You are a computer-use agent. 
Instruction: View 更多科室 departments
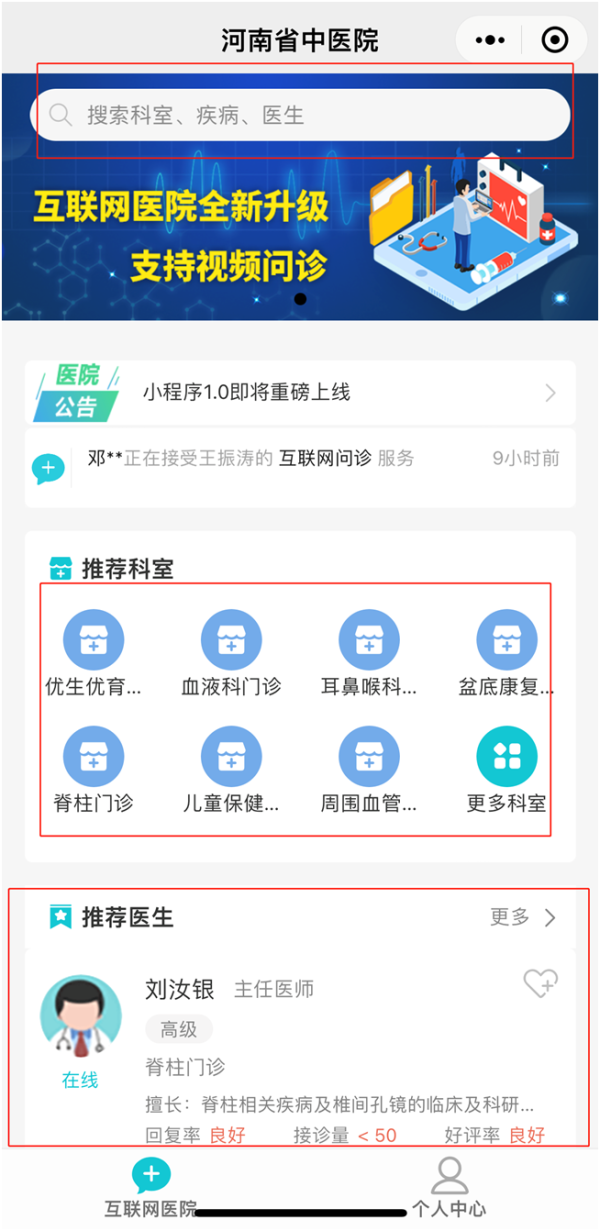pos(507,770)
